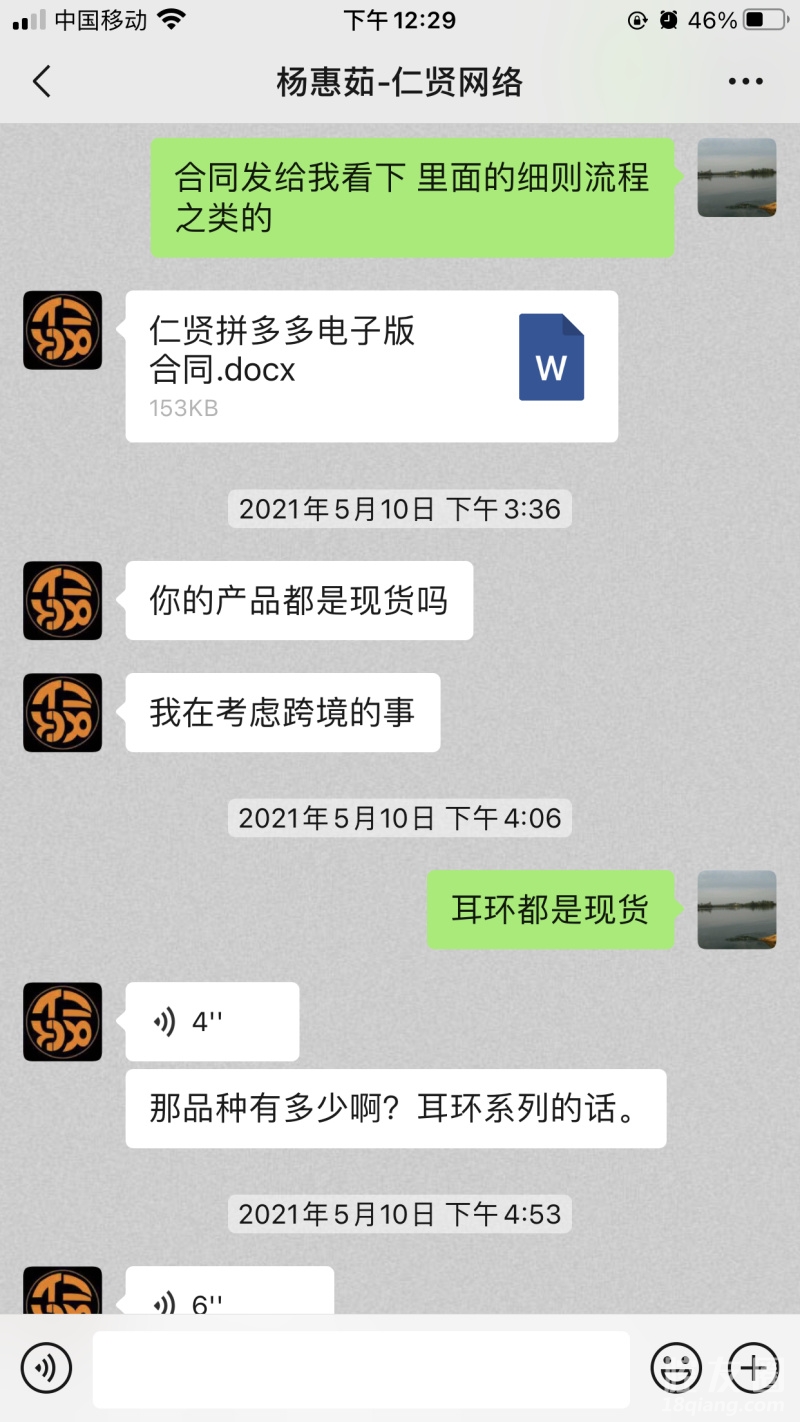Go back from the chat with 杨惠茹-仁贤网络
Viewport: 800px width, 1422px height.
41,81
